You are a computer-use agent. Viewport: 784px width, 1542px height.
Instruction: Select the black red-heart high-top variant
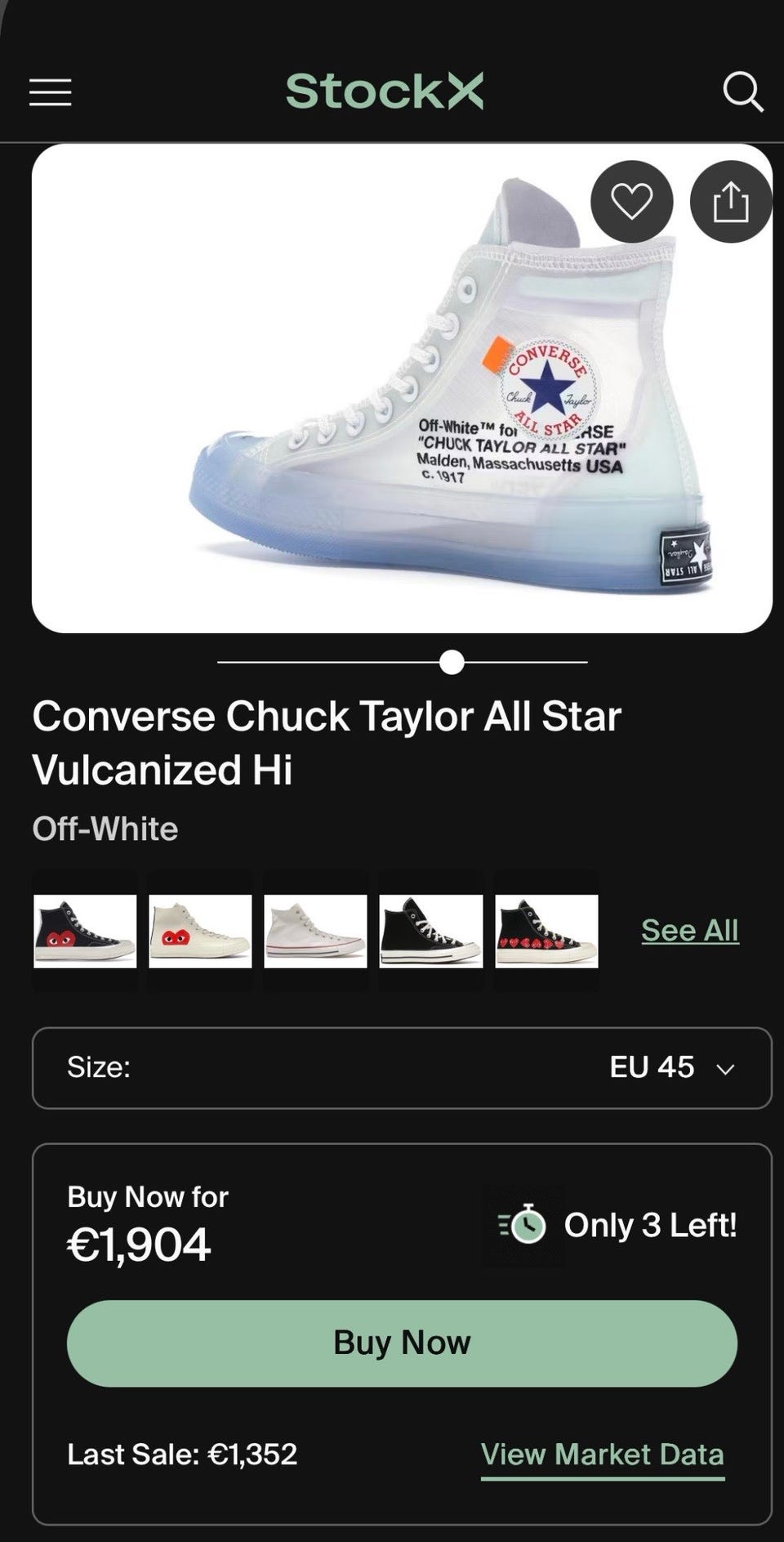coord(85,931)
